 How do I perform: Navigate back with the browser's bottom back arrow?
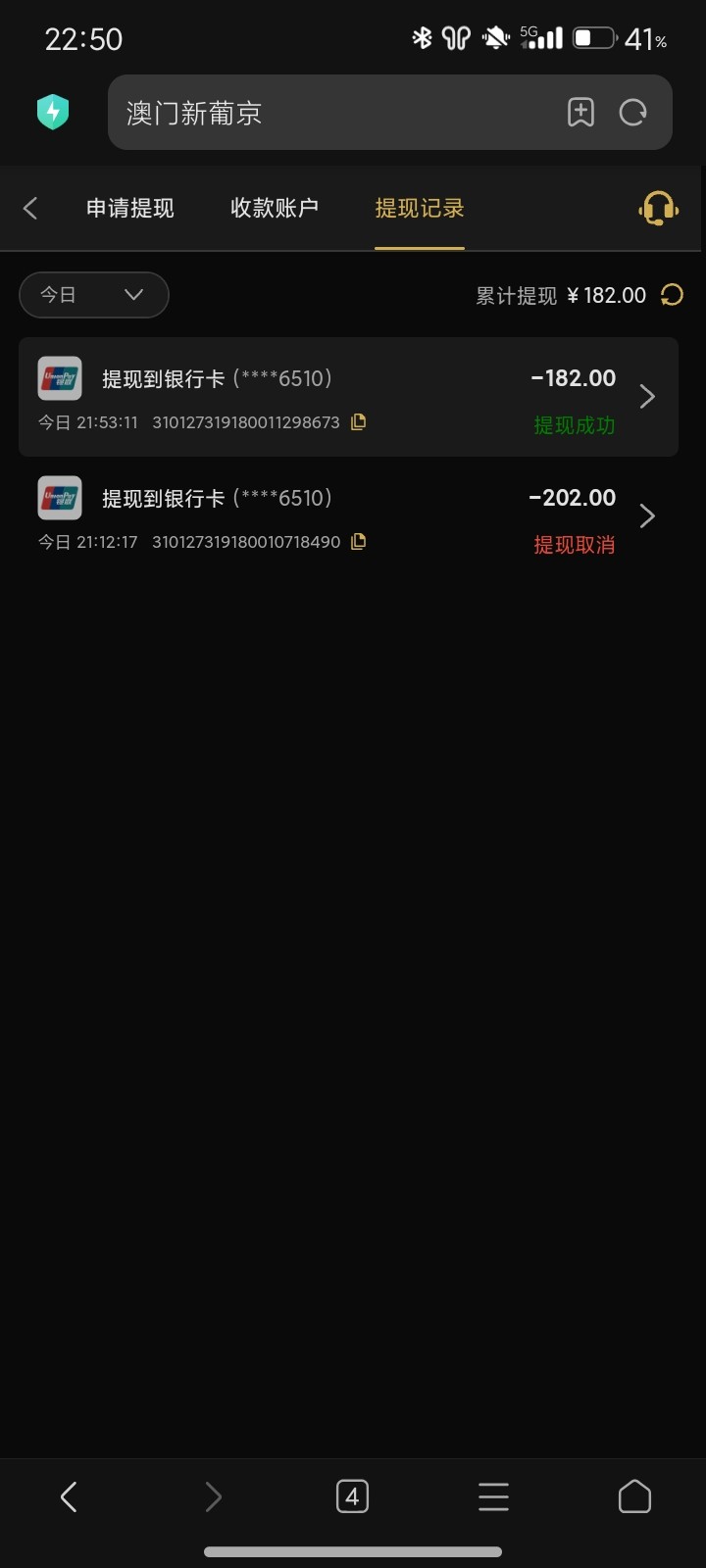click(x=69, y=1496)
